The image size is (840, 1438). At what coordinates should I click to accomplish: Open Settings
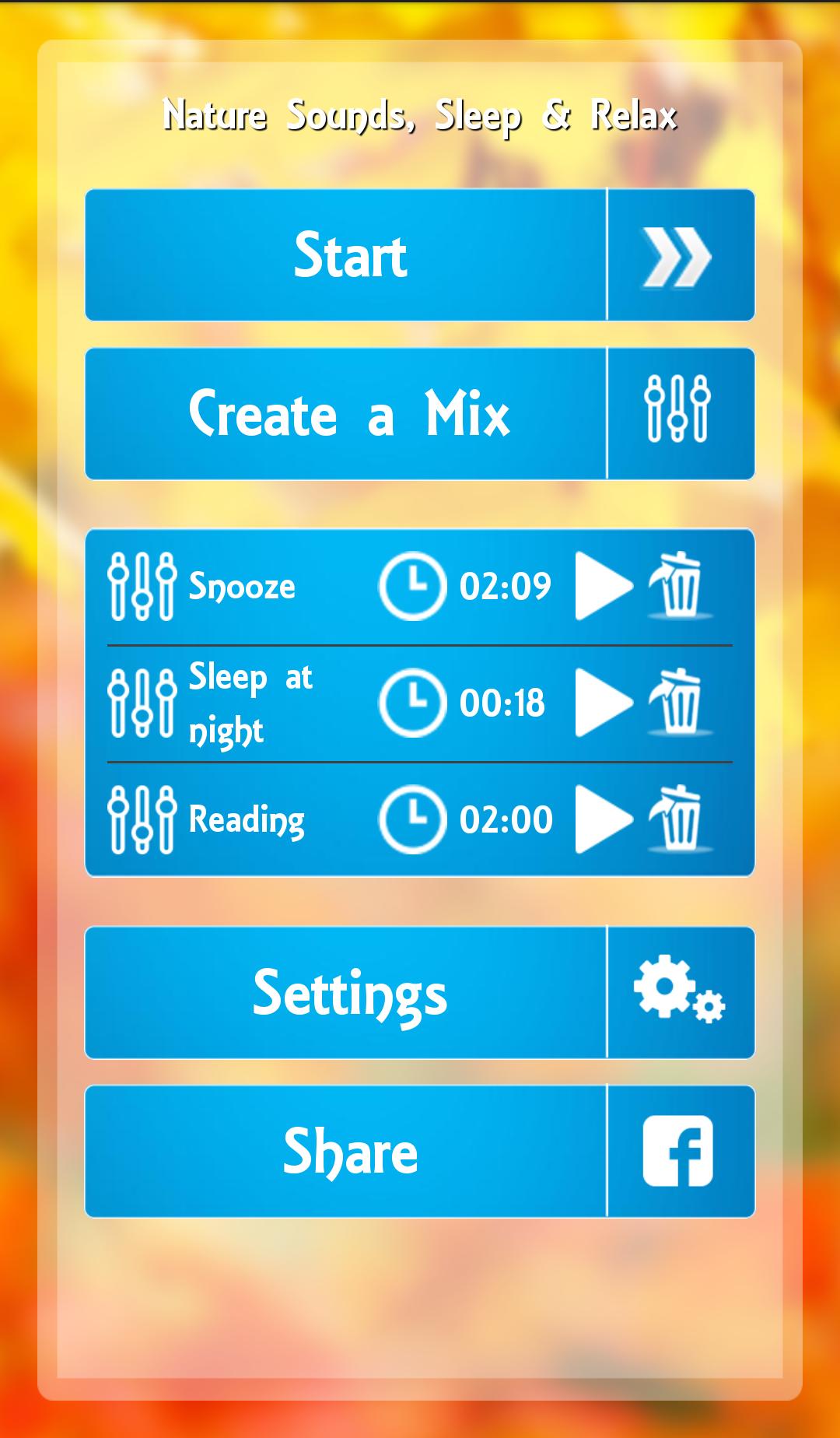[420, 993]
